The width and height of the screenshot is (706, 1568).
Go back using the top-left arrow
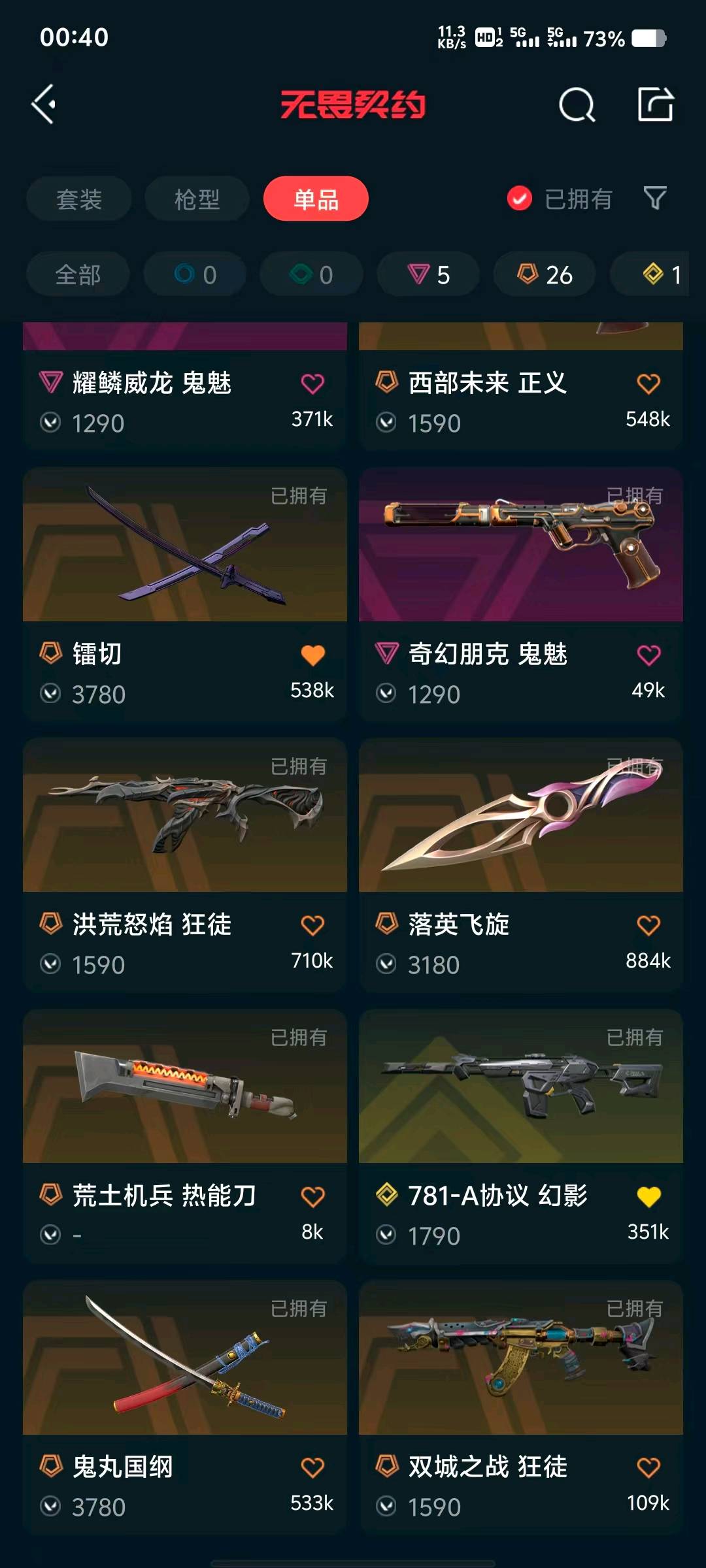coord(44,105)
